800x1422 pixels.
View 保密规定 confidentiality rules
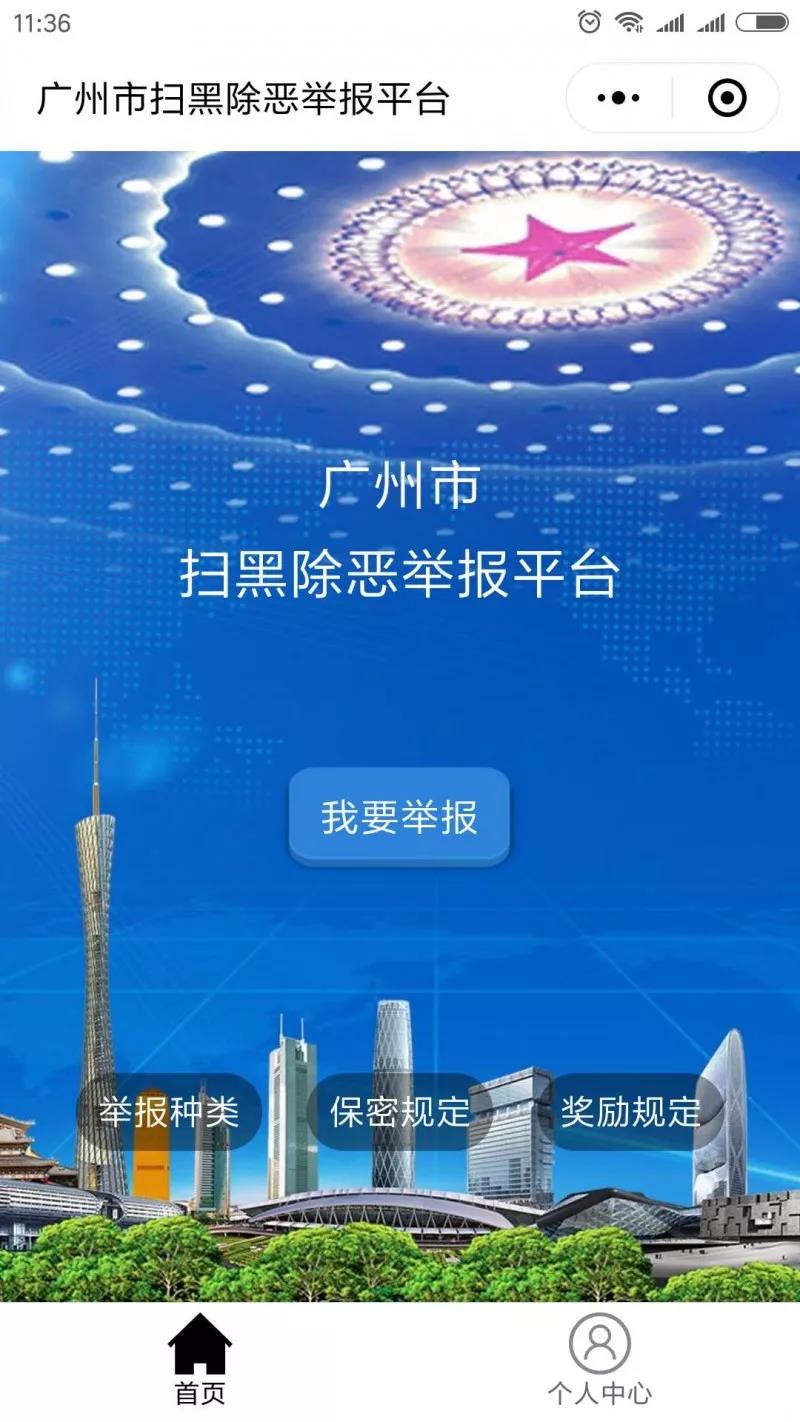tap(400, 1112)
